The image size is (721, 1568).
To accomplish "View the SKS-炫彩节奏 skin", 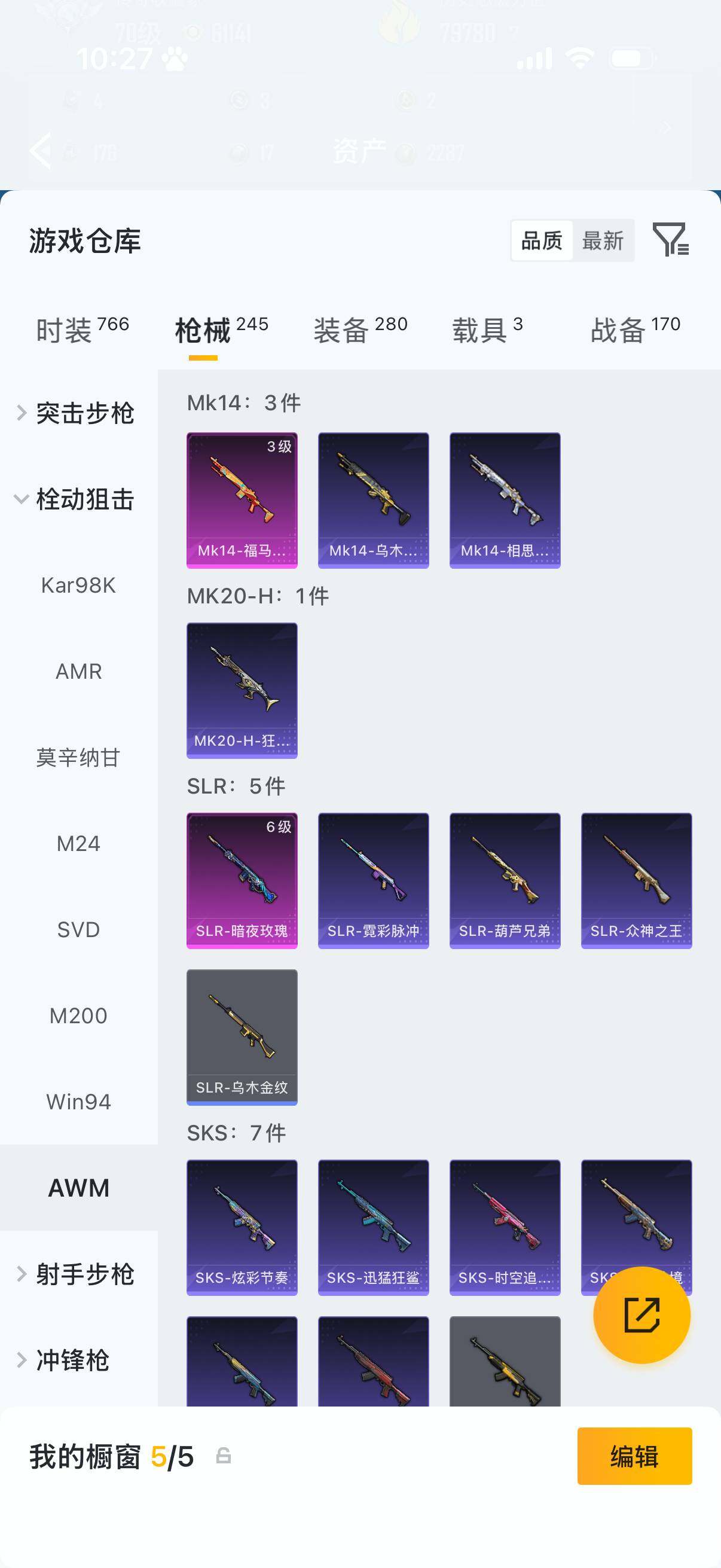I will [242, 1227].
